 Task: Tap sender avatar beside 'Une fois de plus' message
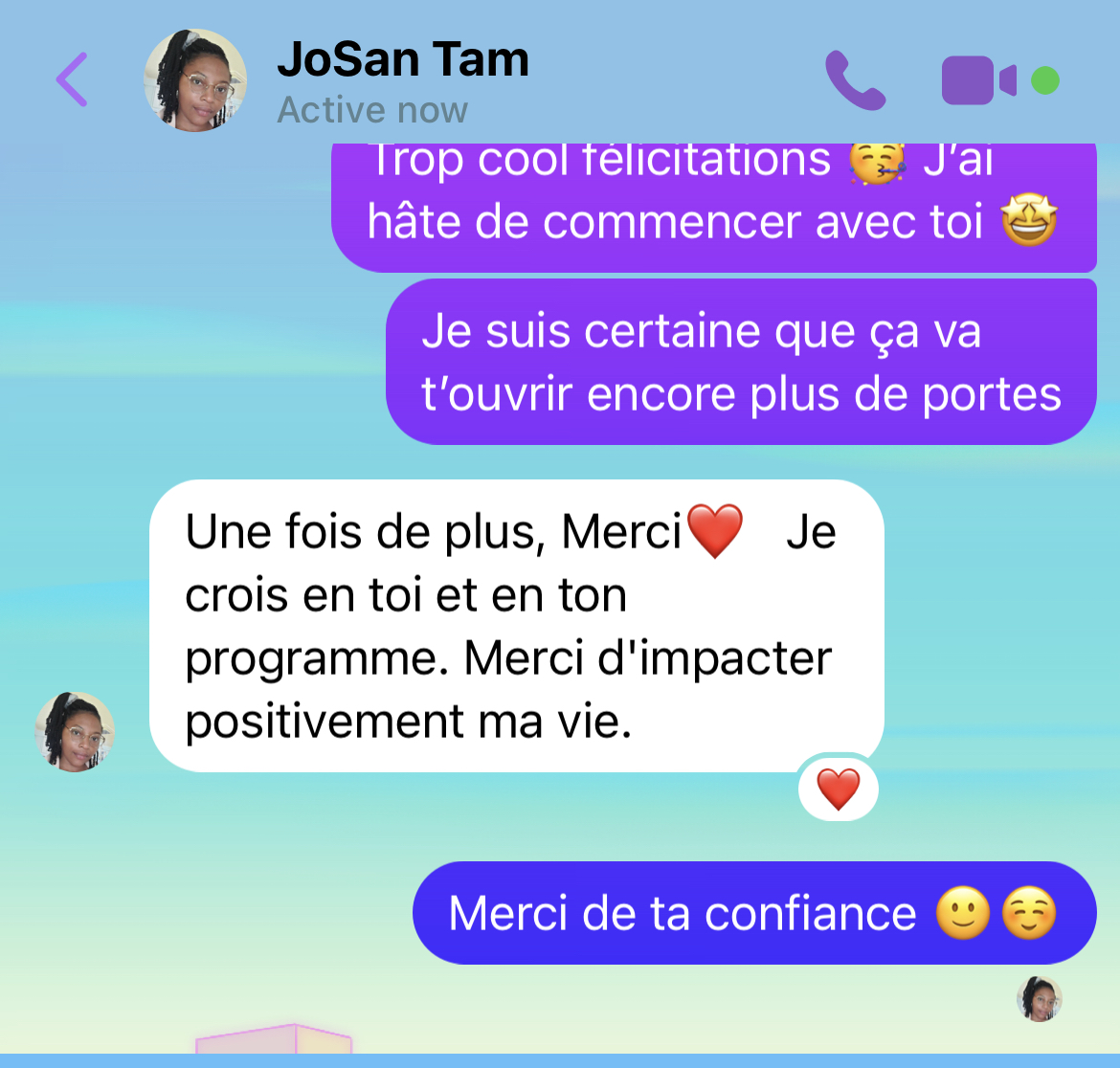pyautogui.click(x=76, y=732)
